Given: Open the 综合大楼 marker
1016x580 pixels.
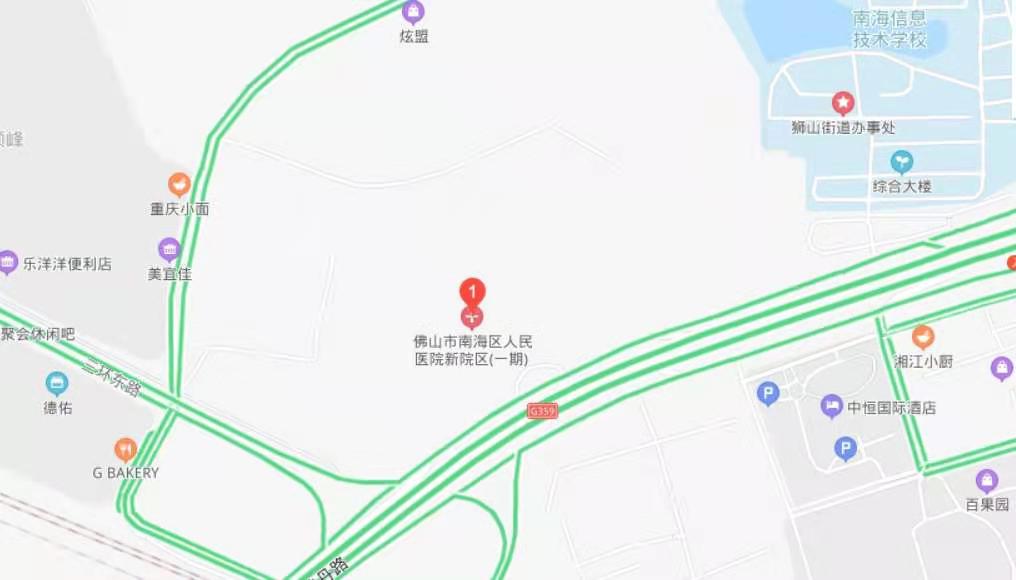Looking at the screenshot, I should (902, 161).
